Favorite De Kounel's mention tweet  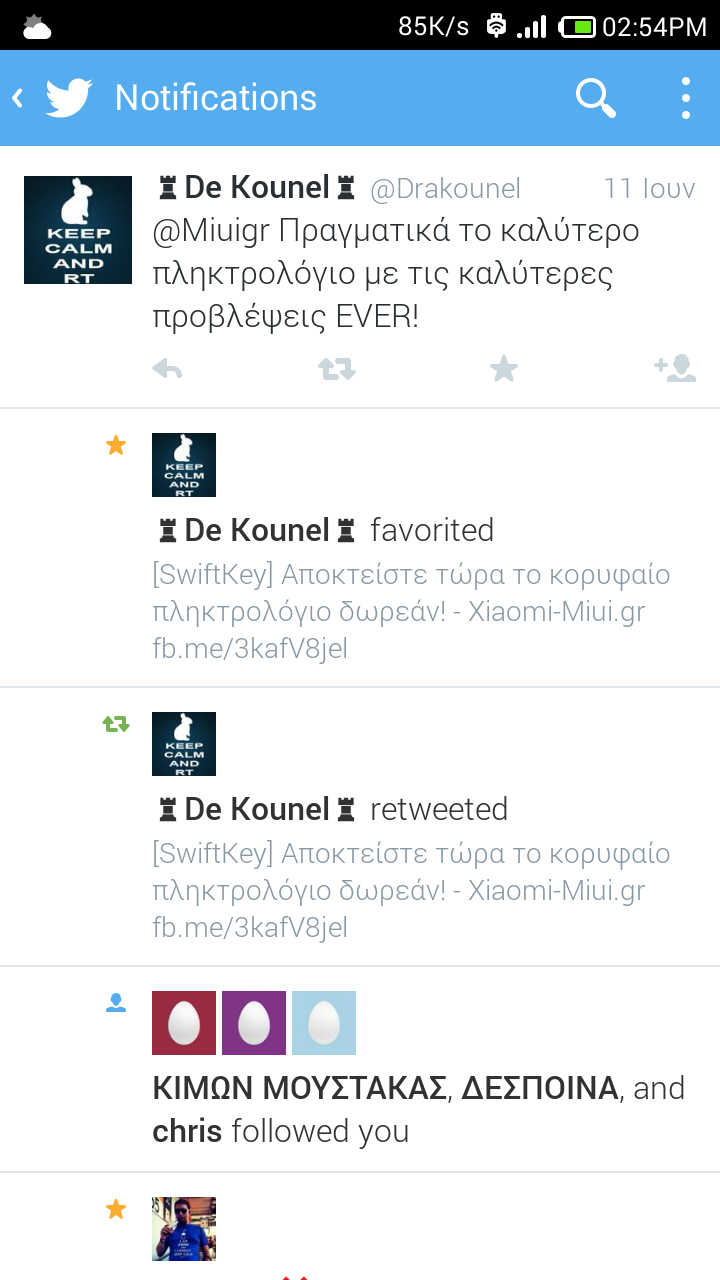click(x=504, y=369)
